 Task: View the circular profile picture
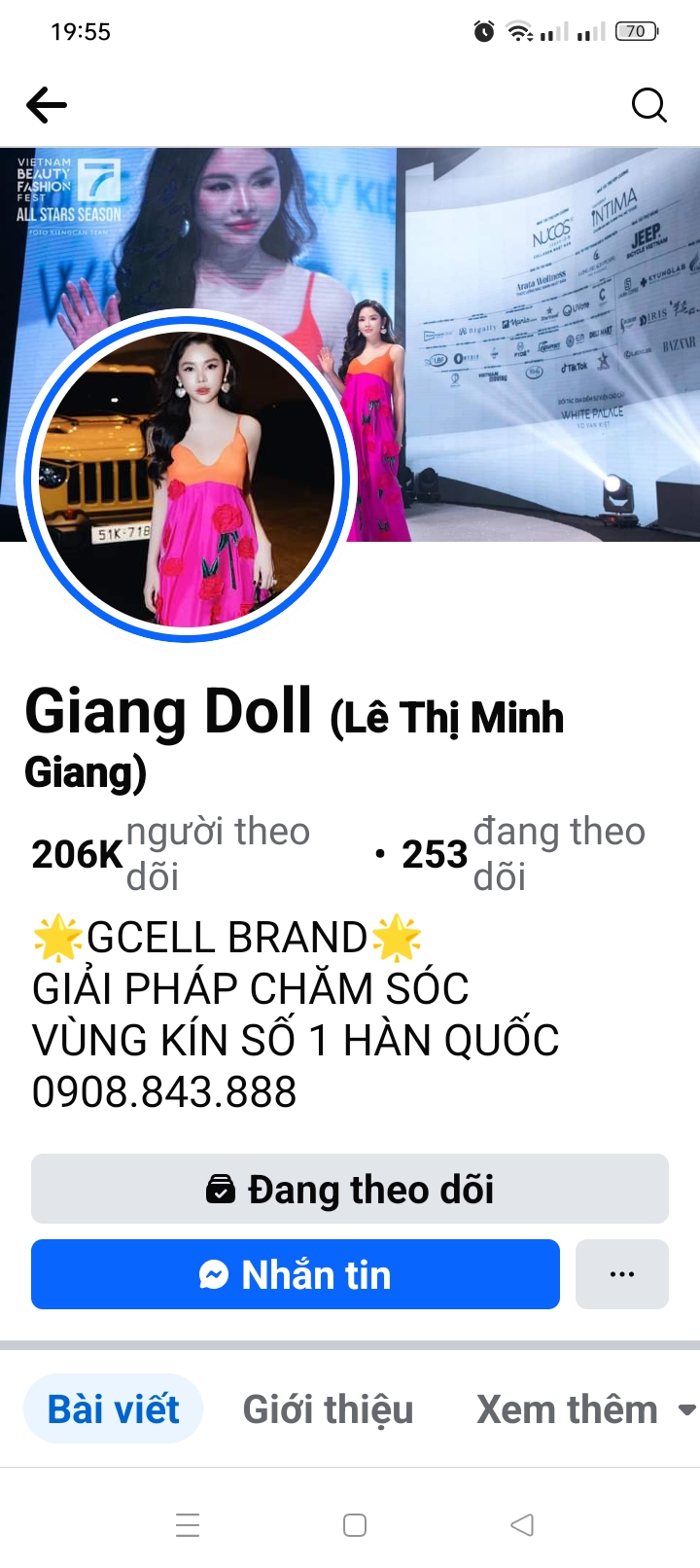(x=187, y=477)
